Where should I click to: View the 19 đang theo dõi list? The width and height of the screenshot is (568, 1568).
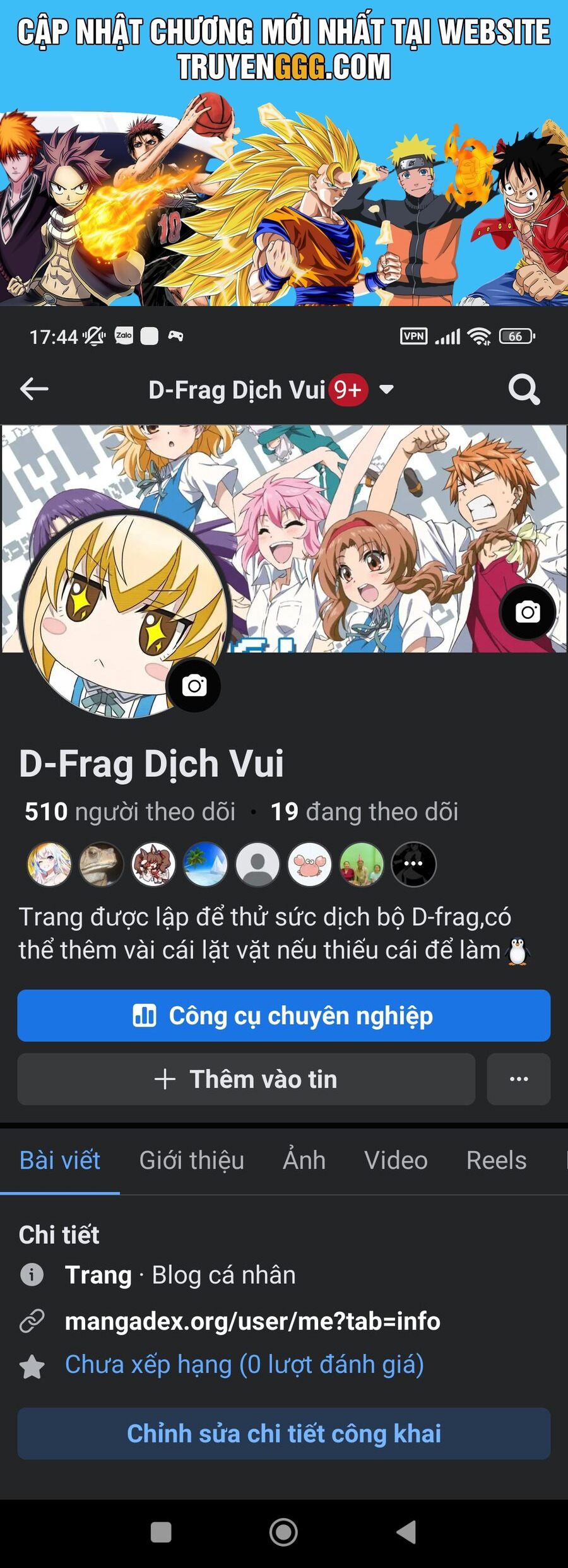pos(364,811)
